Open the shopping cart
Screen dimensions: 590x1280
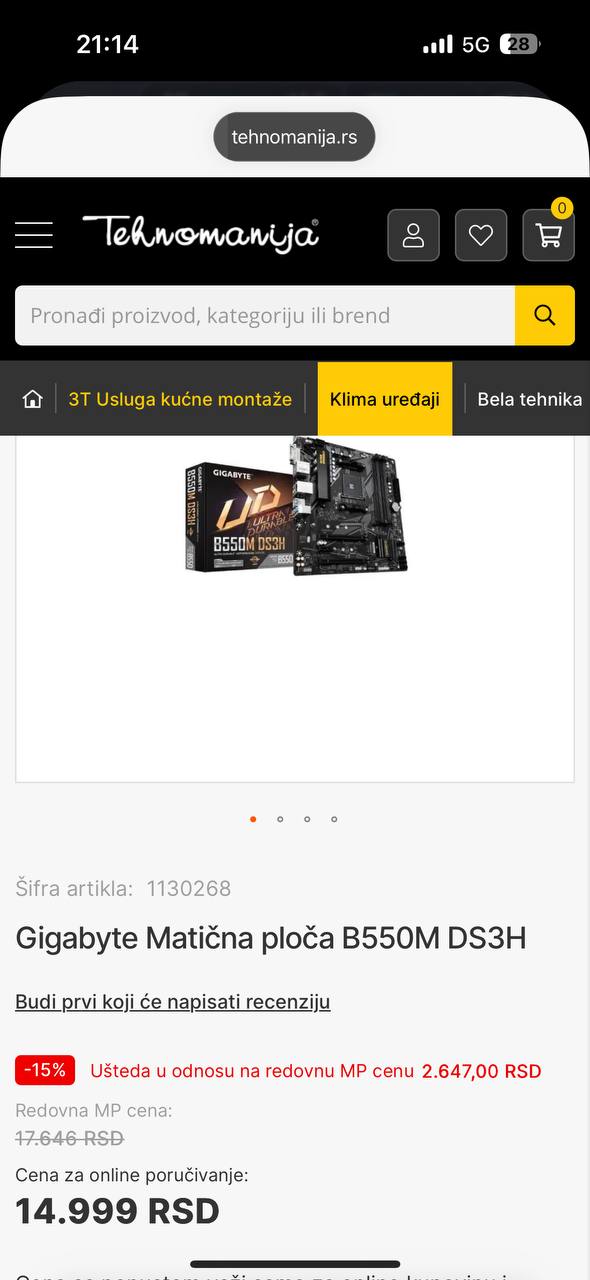[548, 235]
